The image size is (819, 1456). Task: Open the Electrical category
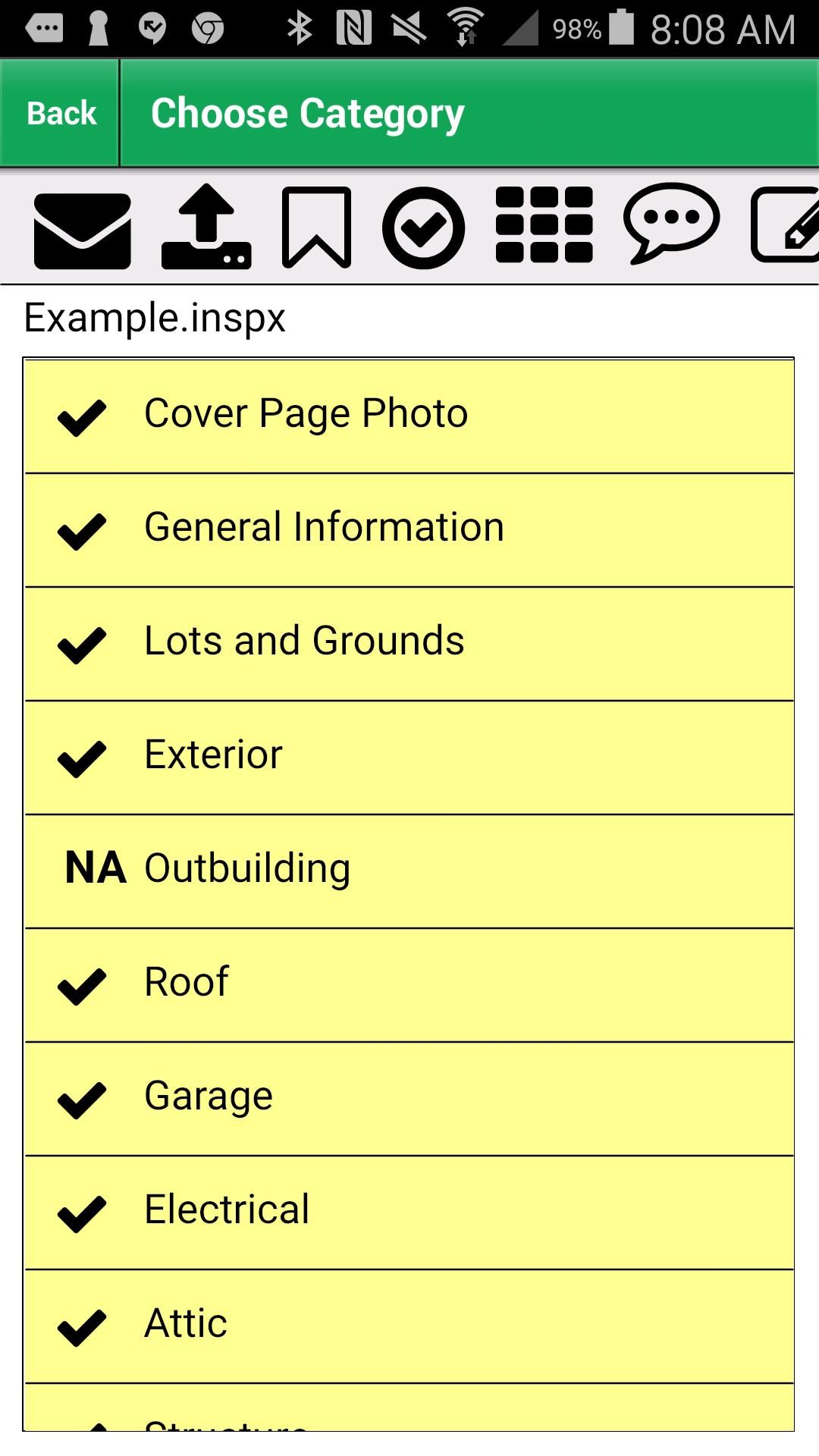pos(409,1209)
